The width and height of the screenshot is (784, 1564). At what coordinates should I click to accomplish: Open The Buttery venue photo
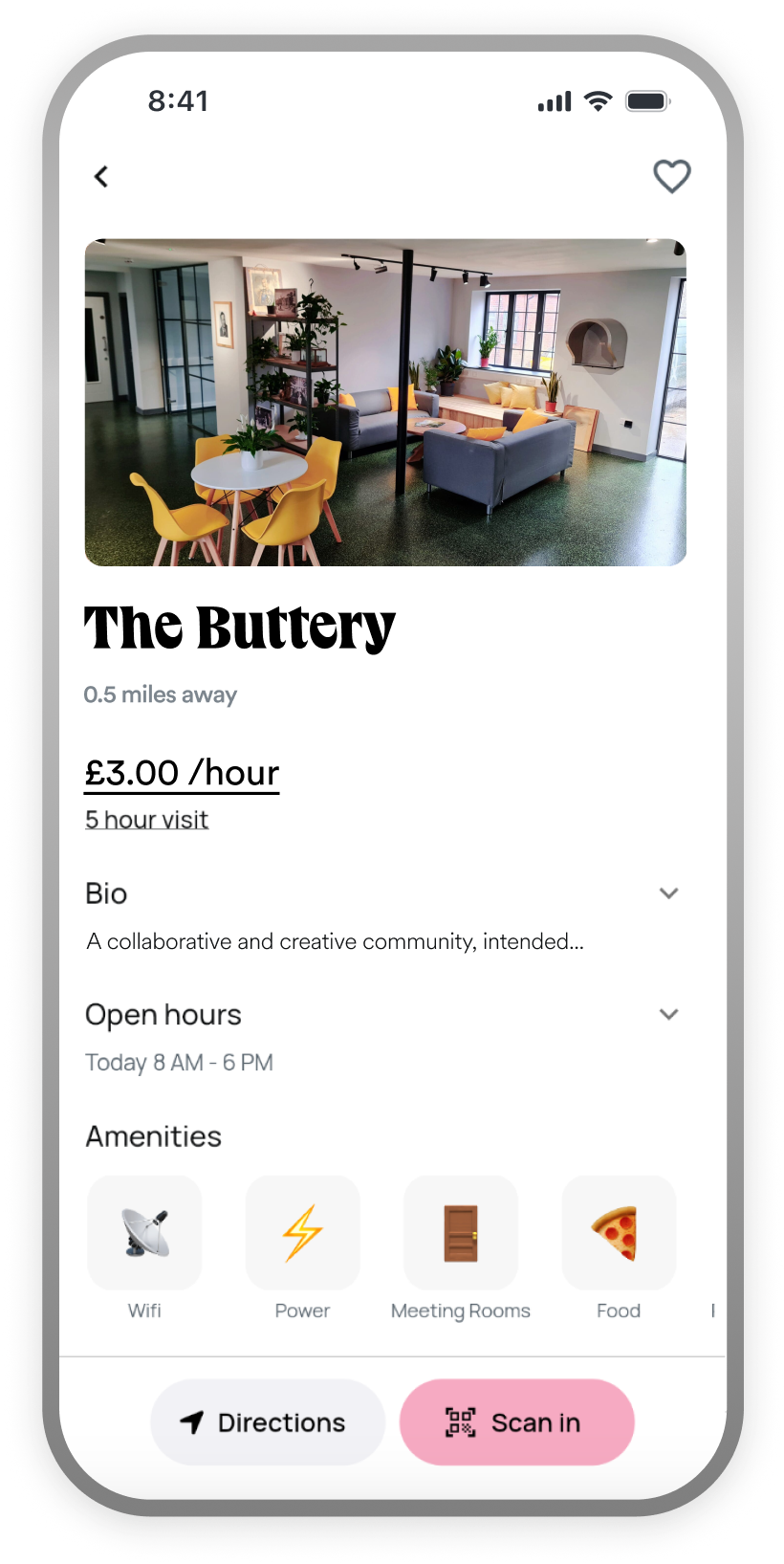pos(385,402)
